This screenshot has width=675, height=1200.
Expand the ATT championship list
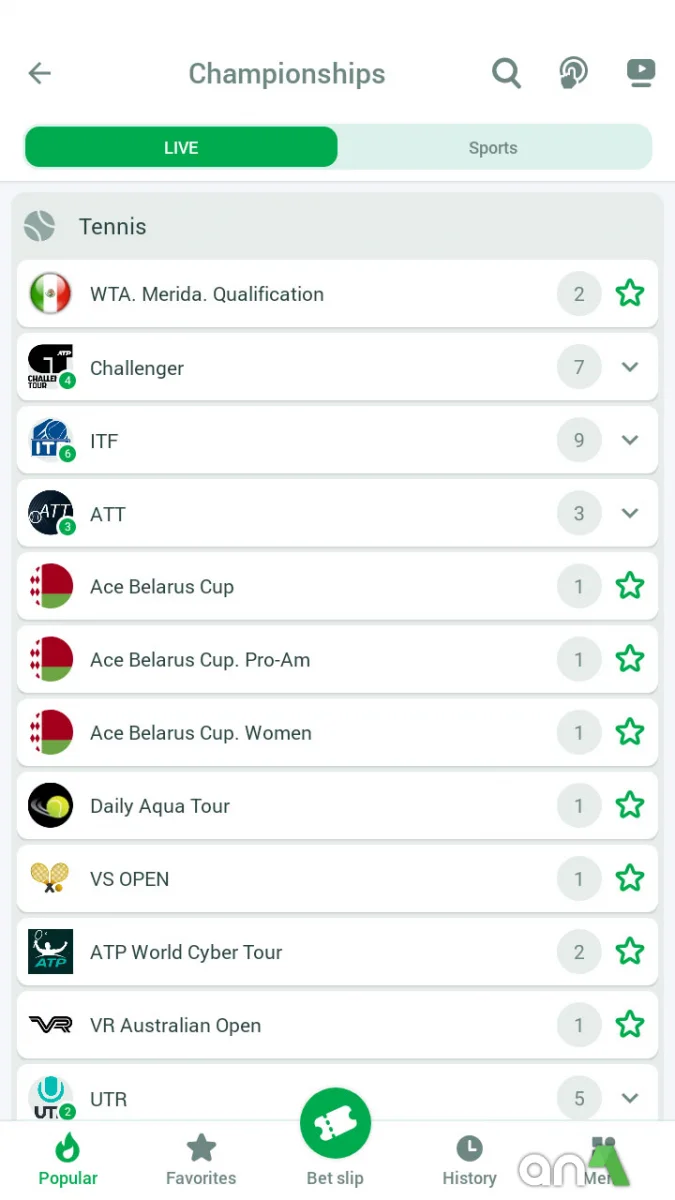[x=630, y=513]
